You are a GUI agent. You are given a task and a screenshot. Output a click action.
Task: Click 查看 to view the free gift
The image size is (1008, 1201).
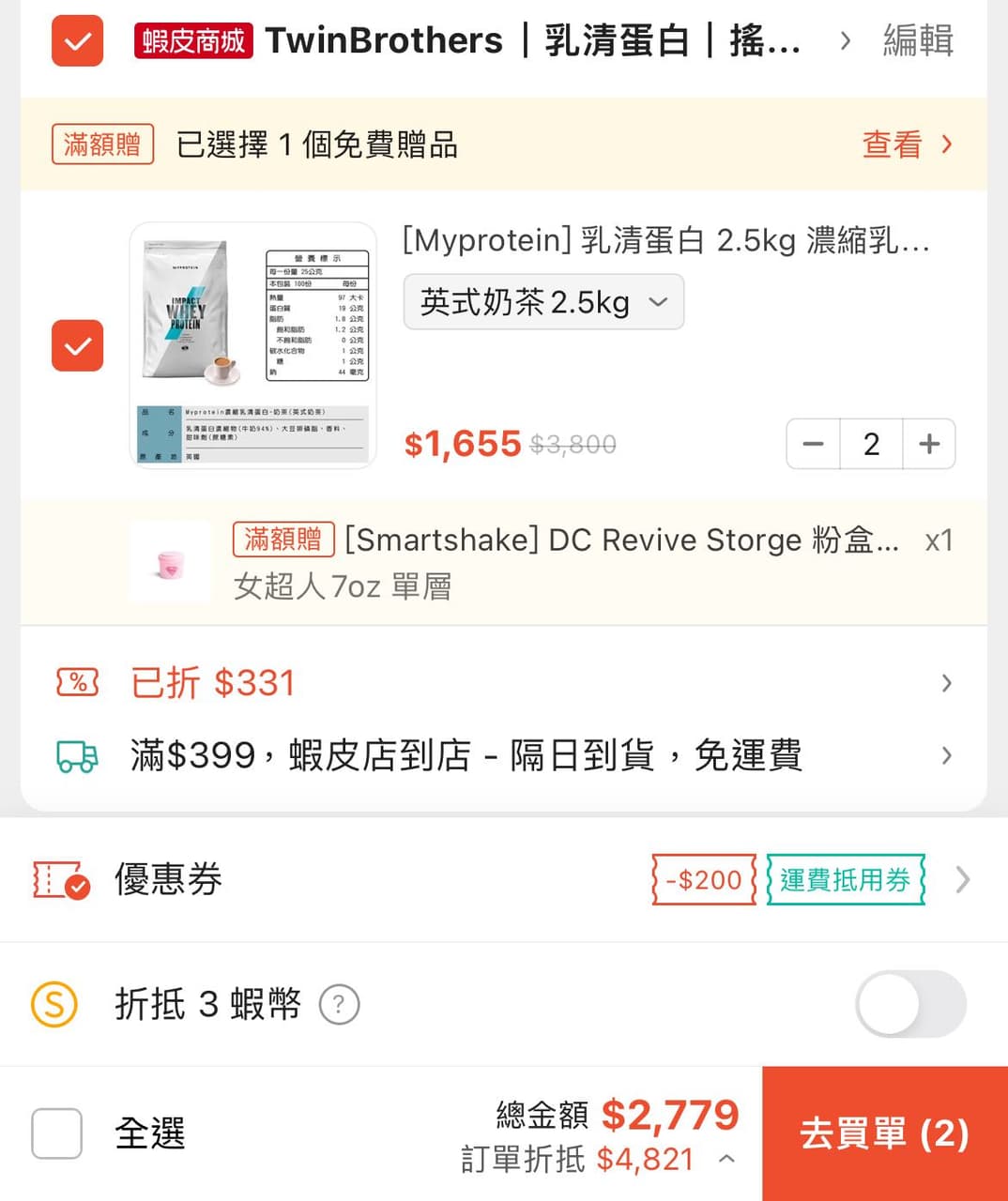click(x=890, y=144)
